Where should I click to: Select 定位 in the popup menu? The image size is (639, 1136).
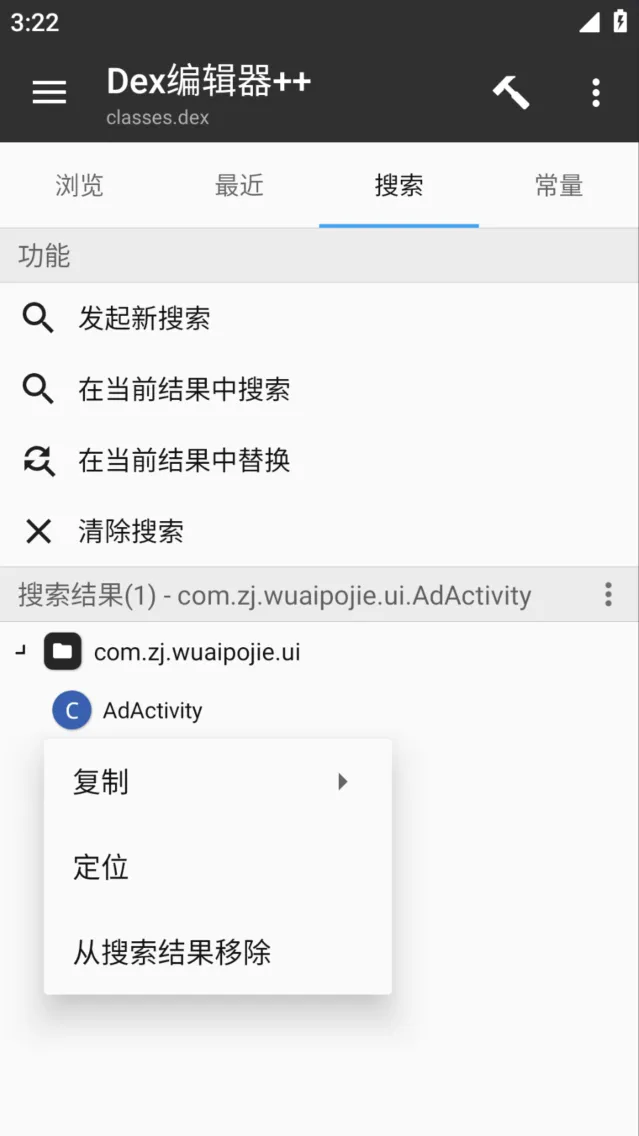click(x=102, y=867)
